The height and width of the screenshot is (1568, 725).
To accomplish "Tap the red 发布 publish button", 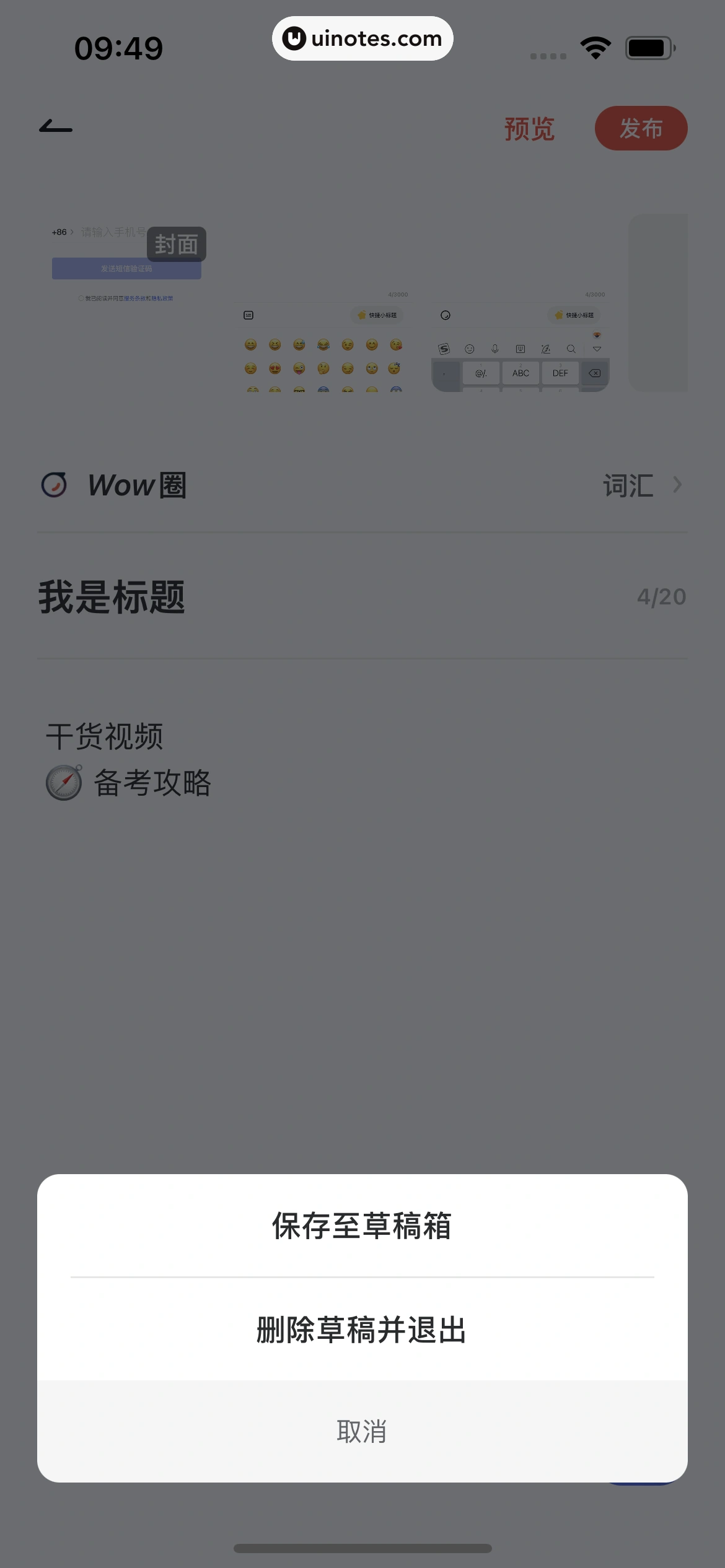I will 641,128.
